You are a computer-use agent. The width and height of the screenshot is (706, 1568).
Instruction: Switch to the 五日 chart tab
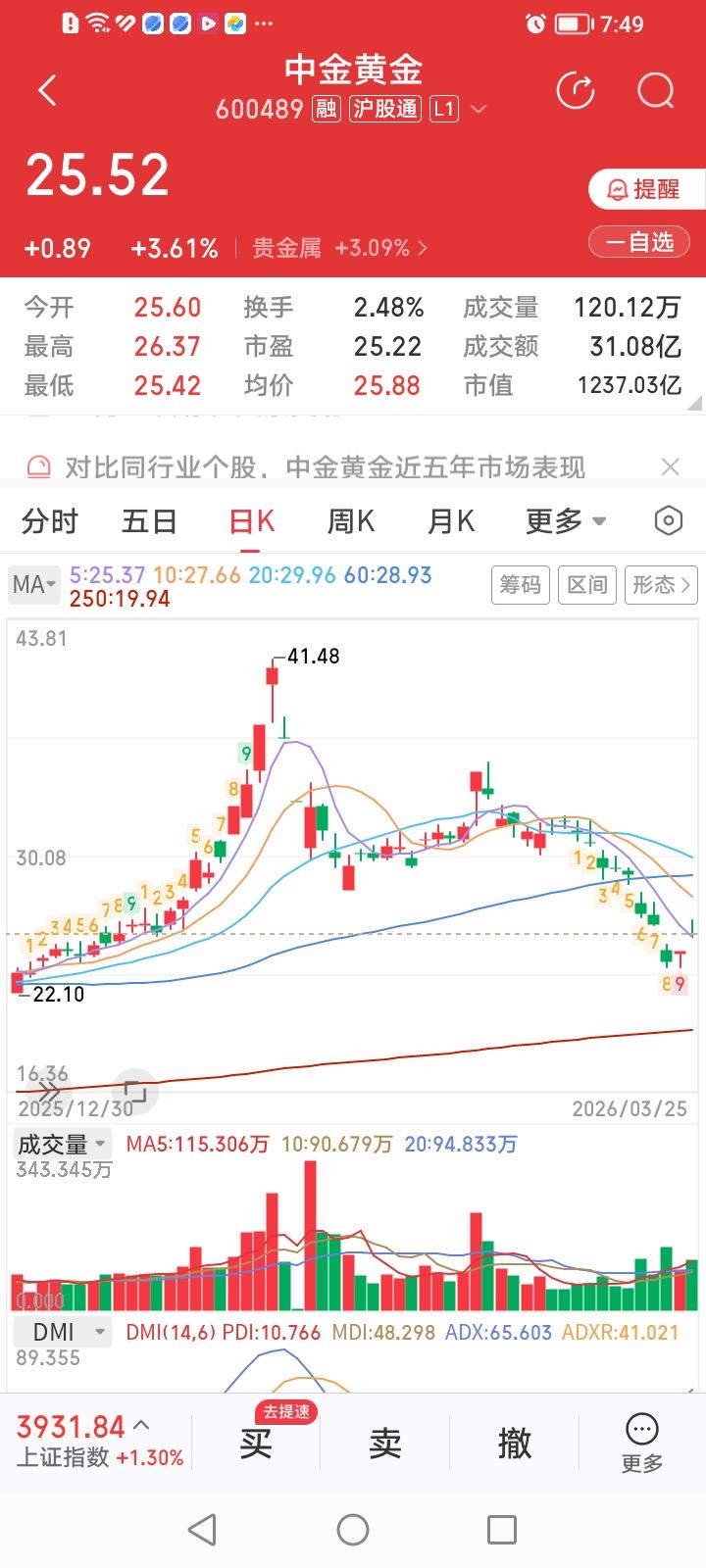[x=149, y=521]
